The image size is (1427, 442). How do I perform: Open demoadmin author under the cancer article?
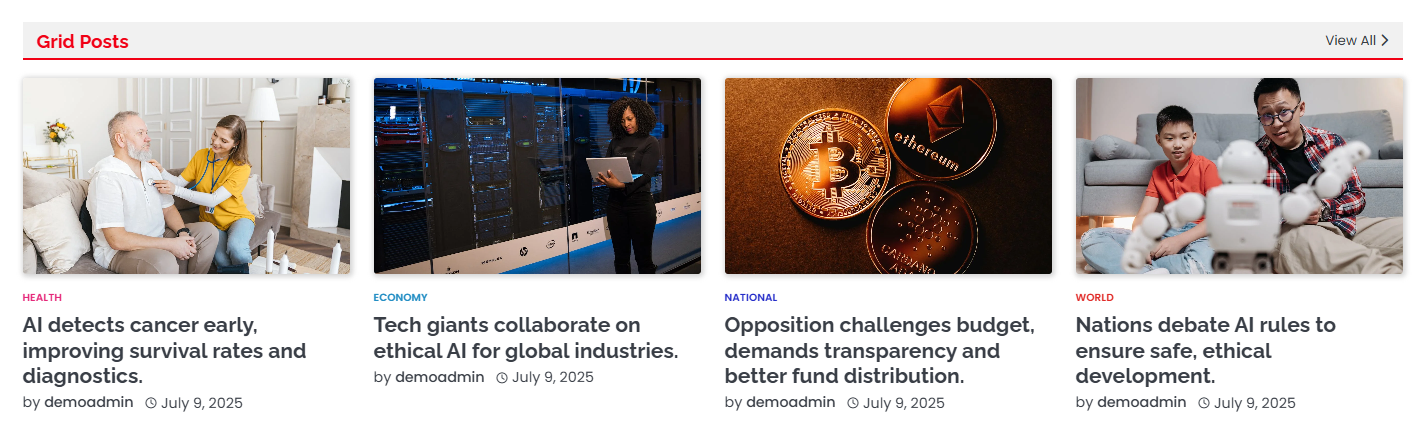(x=89, y=402)
